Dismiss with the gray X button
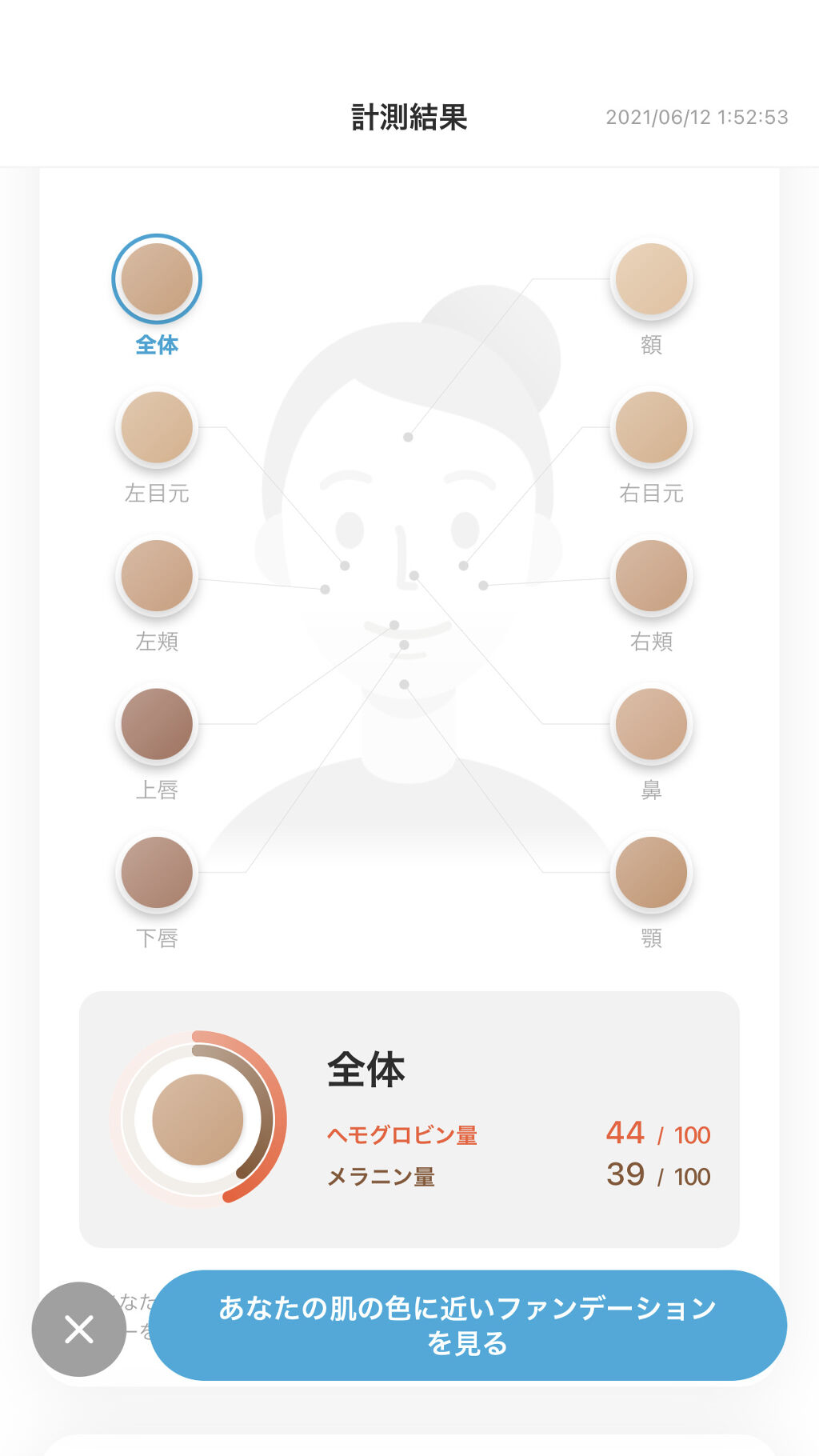This screenshot has height=1456, width=819. coord(78,1329)
